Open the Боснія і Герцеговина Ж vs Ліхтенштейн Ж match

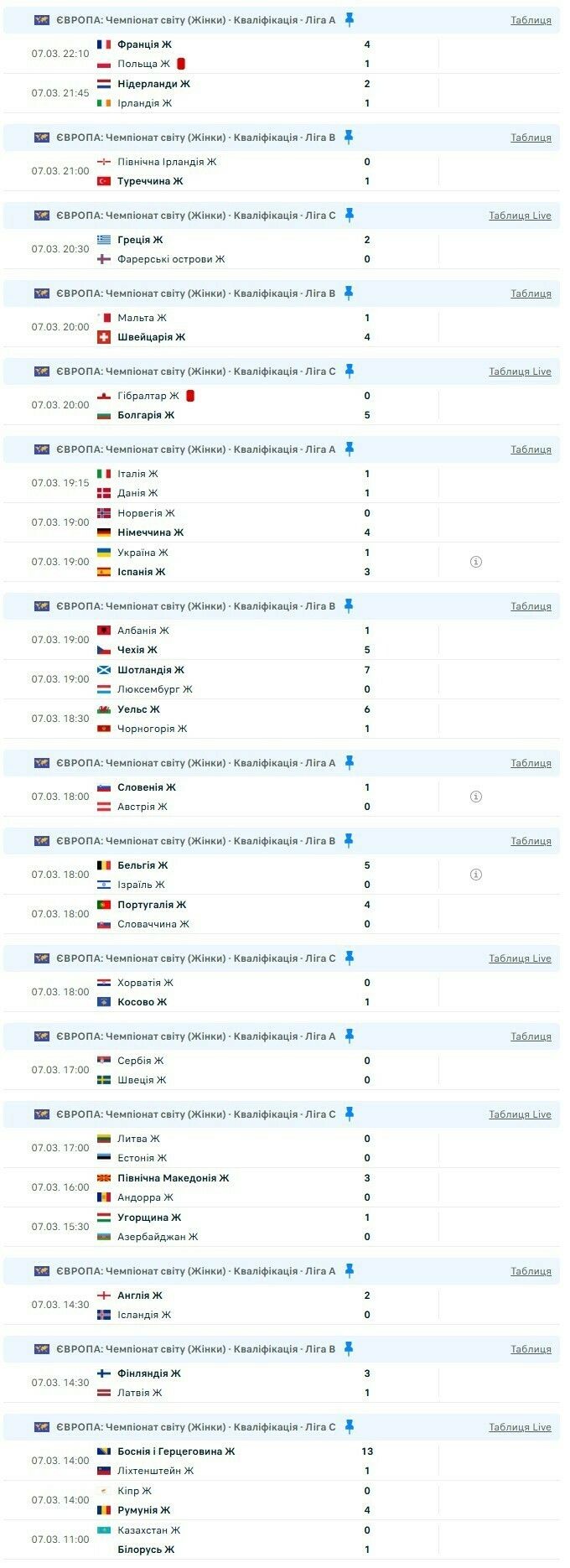pos(282,1461)
